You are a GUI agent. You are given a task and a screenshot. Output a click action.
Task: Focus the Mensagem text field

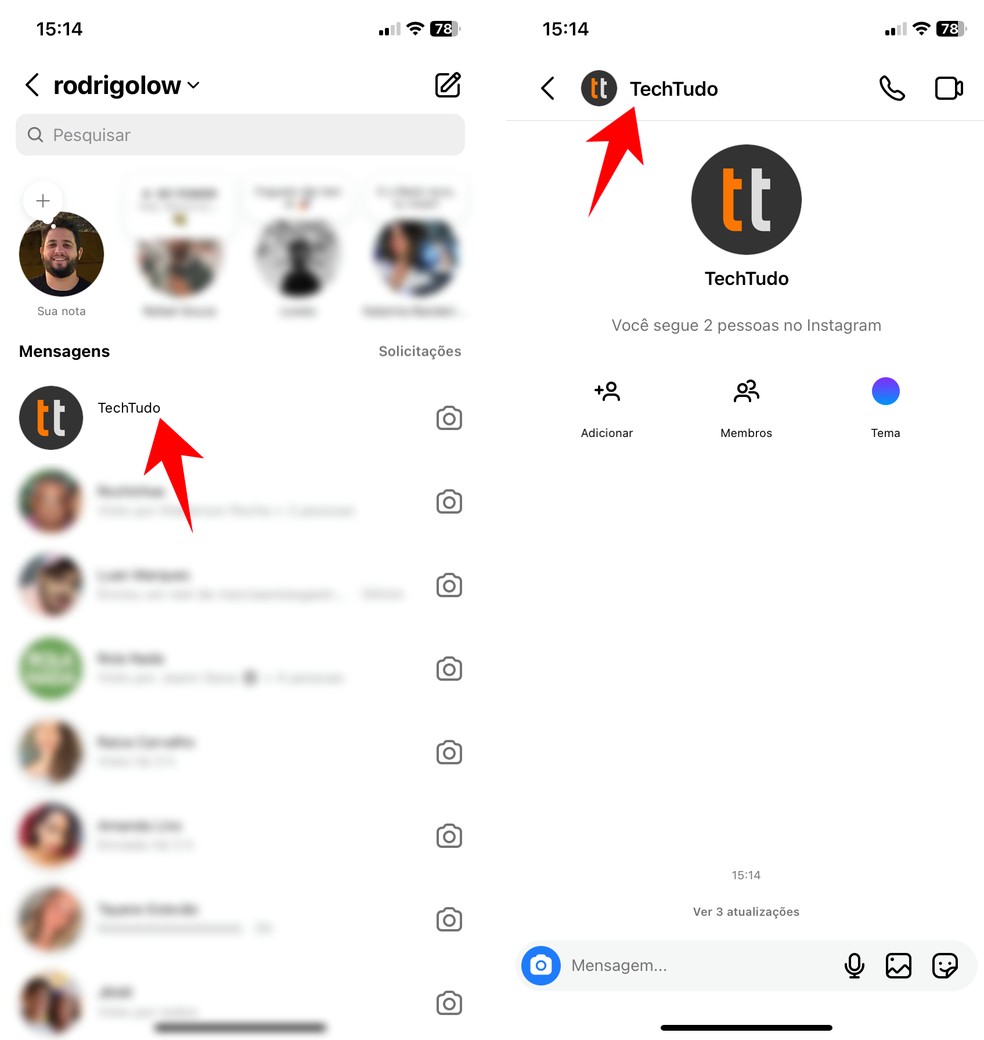690,966
